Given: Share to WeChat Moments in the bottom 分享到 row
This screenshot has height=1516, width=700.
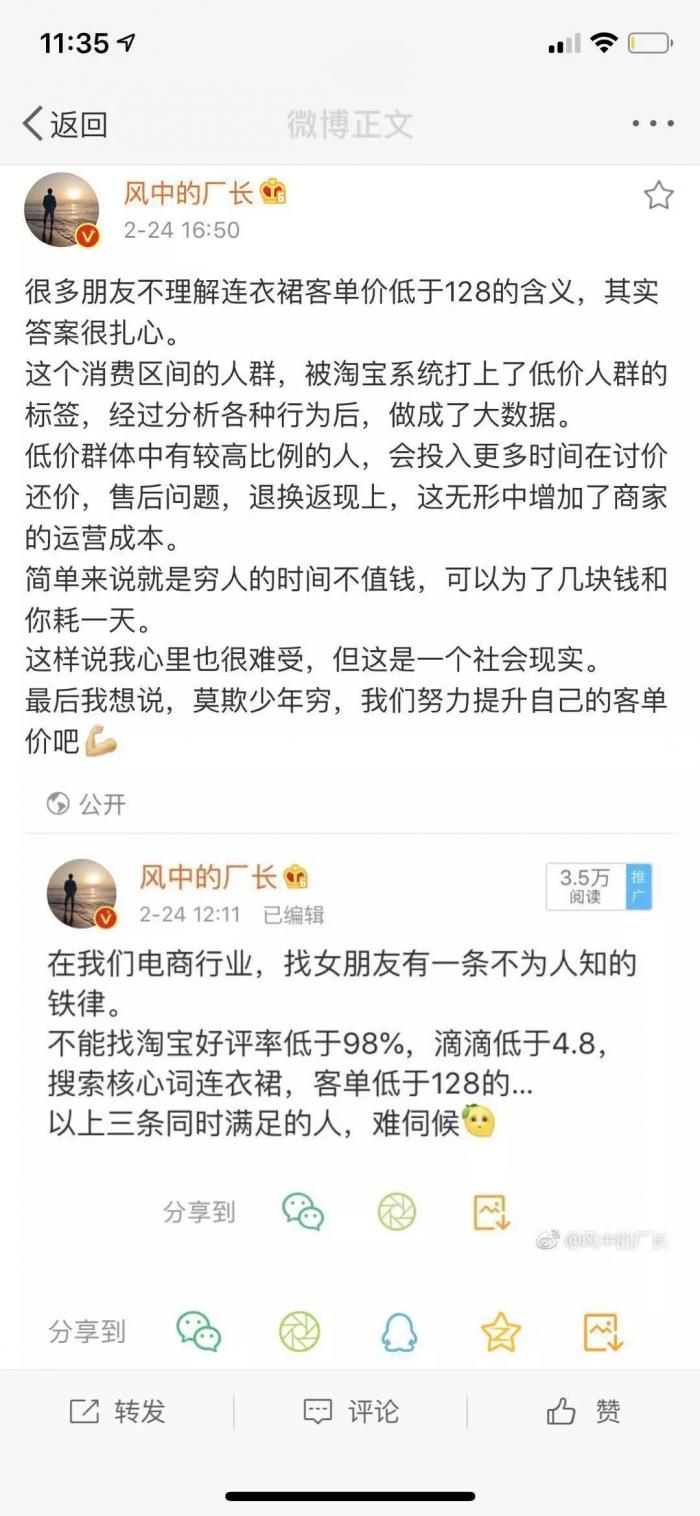Looking at the screenshot, I should (299, 1332).
